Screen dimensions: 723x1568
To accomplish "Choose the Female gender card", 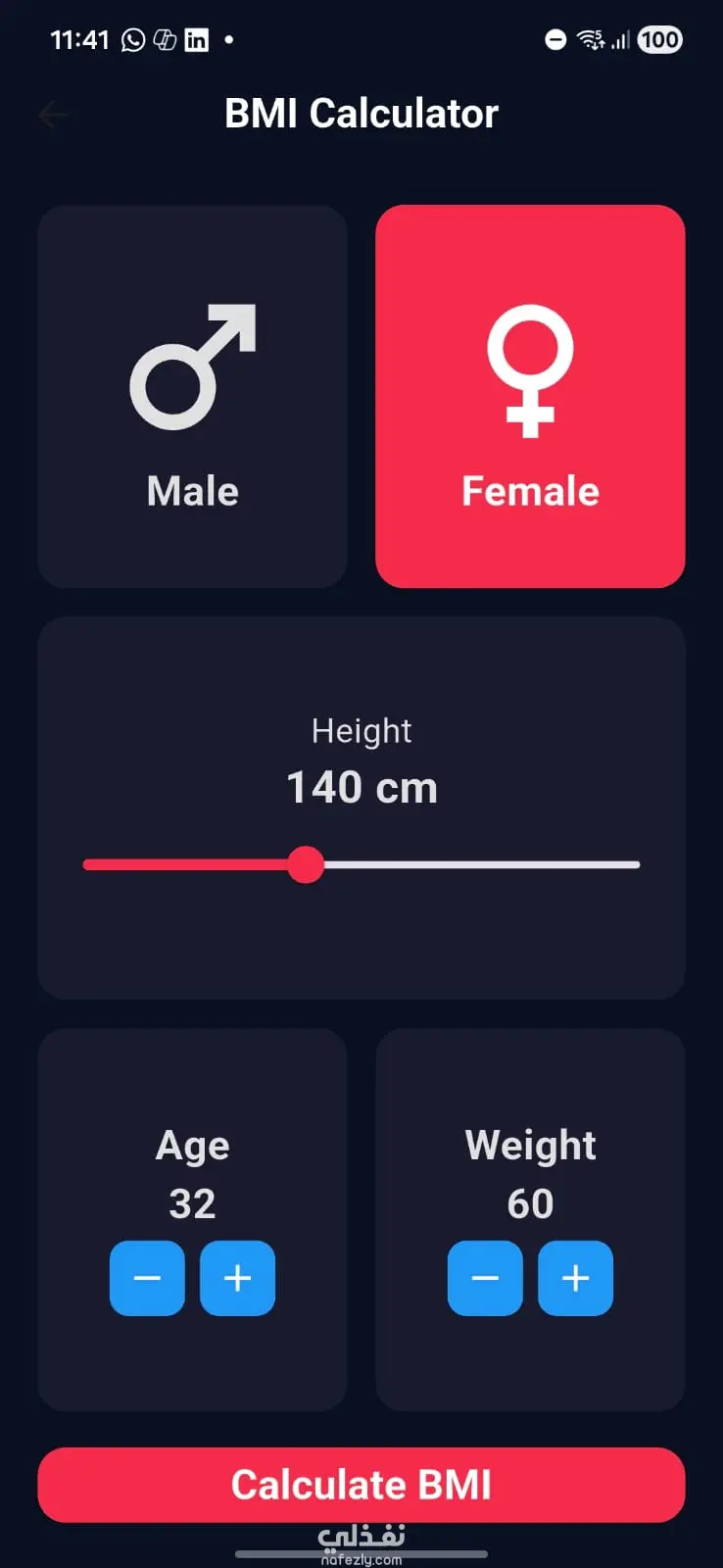I will click(x=530, y=396).
